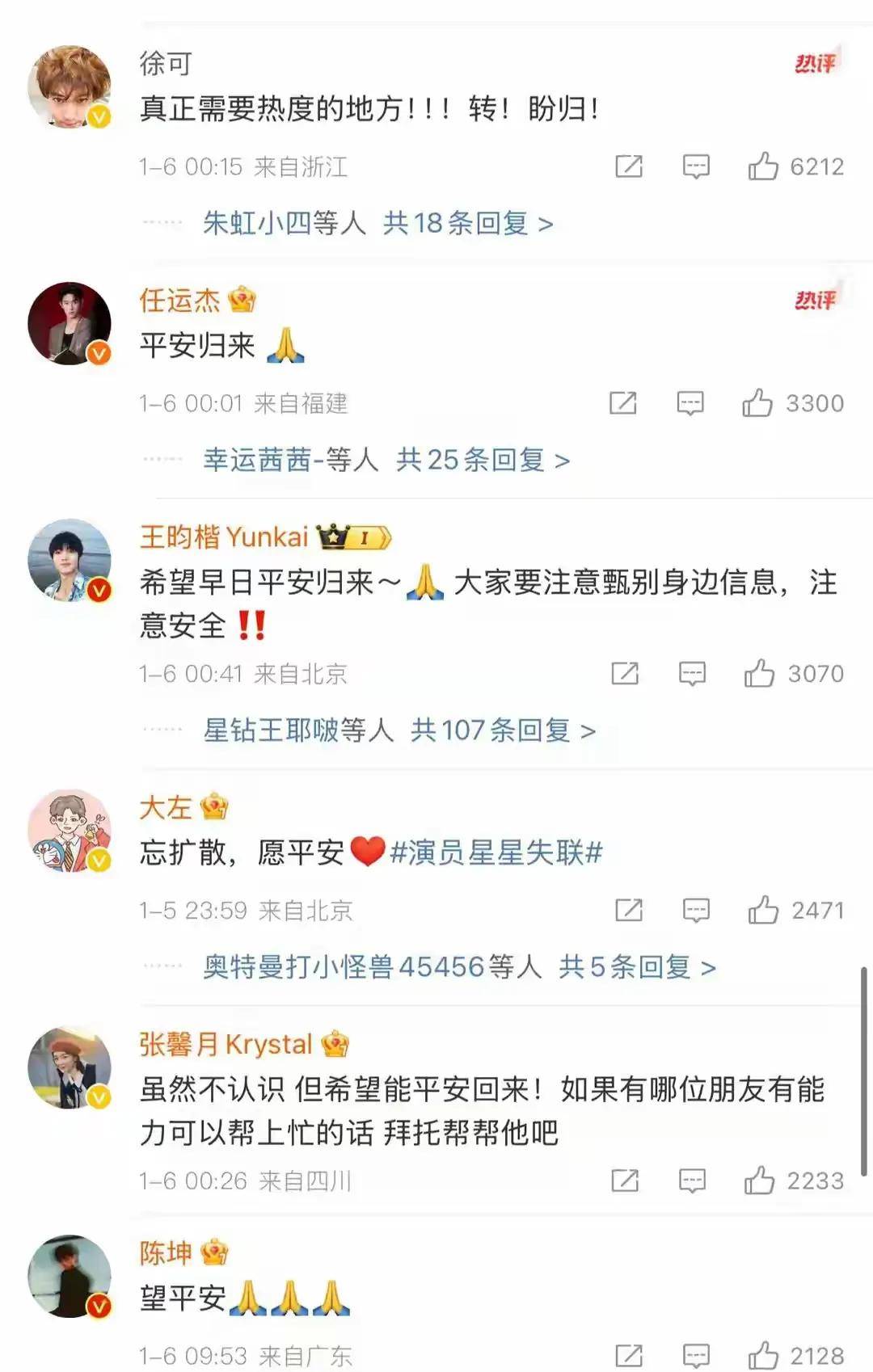Like 徐可's comment
The image size is (873, 1372).
point(763,166)
